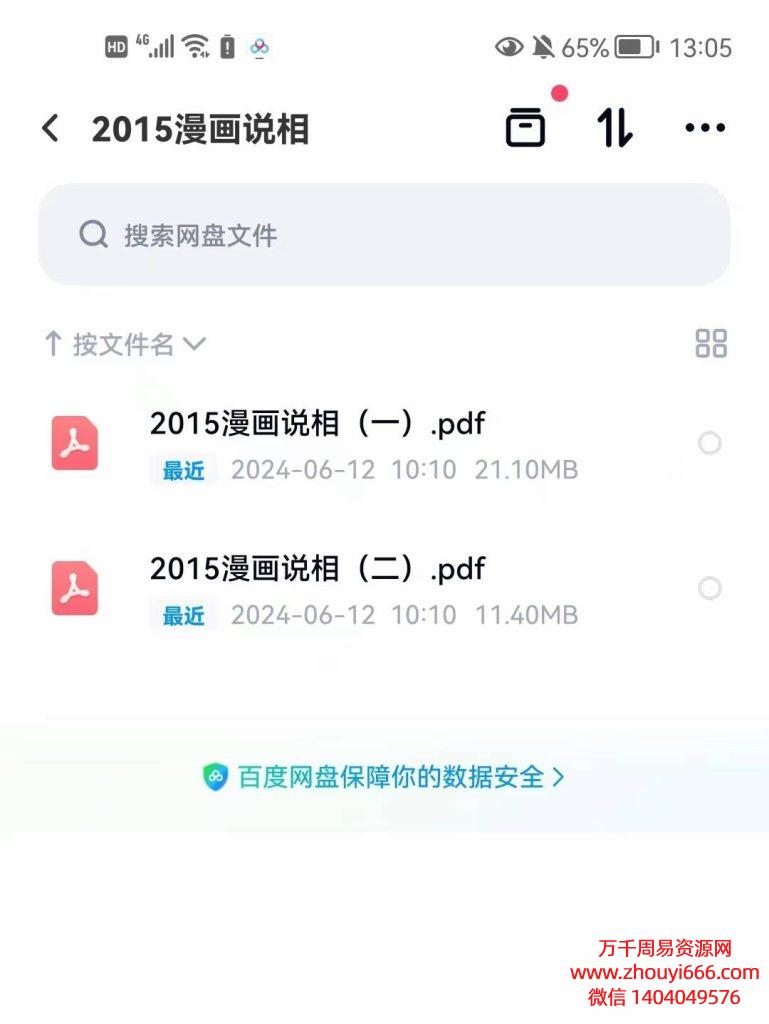769x1024 pixels.
Task: Tap the 搜索网盘文件 search field
Action: [x=384, y=235]
